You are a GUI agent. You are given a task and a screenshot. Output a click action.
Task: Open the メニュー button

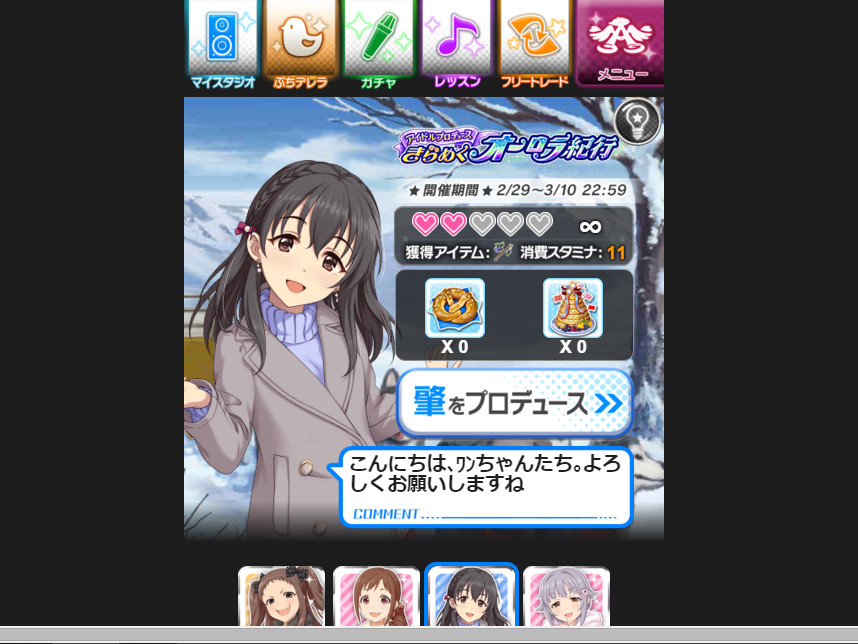[x=622, y=43]
